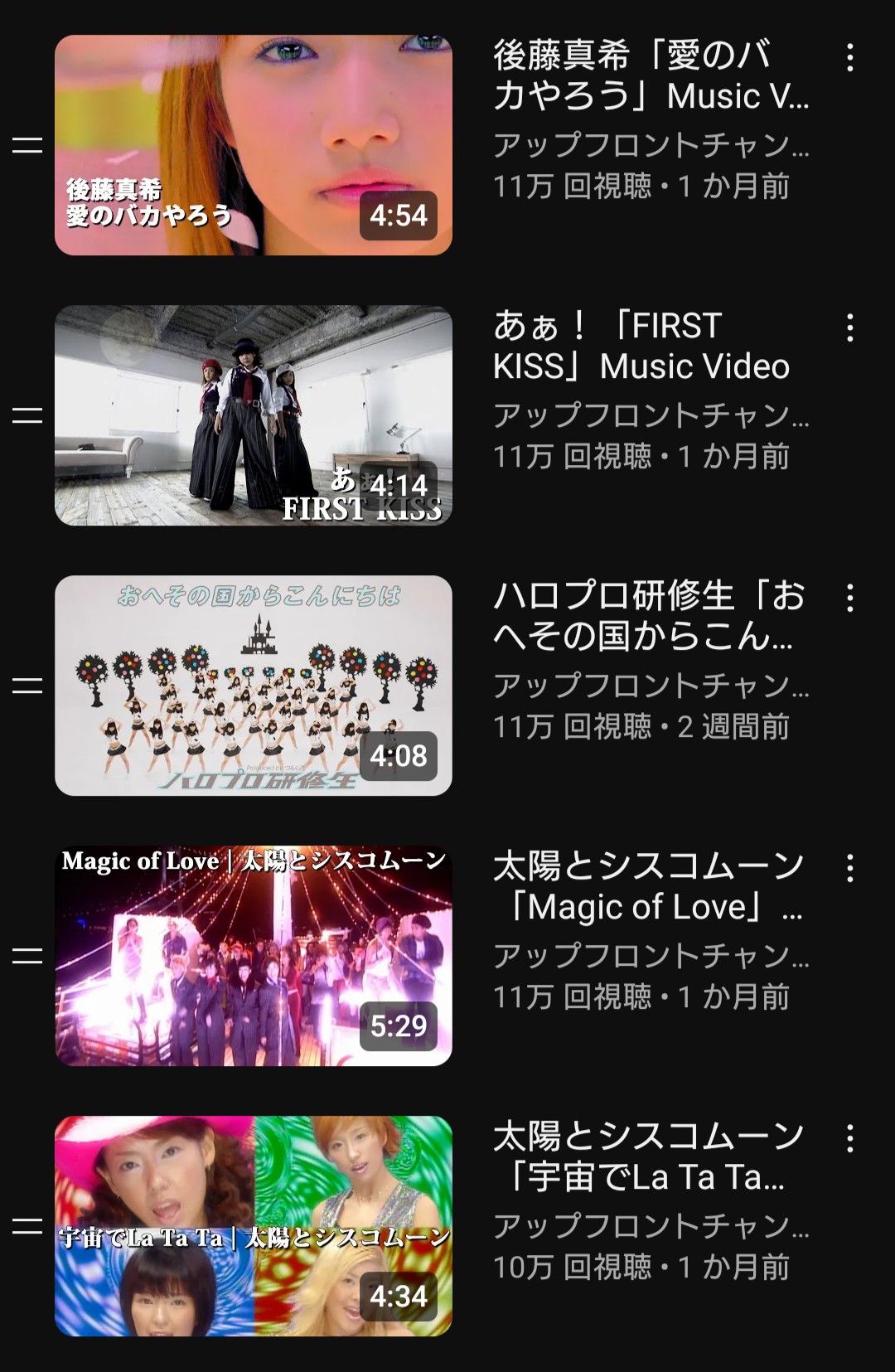The width and height of the screenshot is (895, 1372).
Task: Play the Magic of Love thumbnail
Action: [254, 956]
